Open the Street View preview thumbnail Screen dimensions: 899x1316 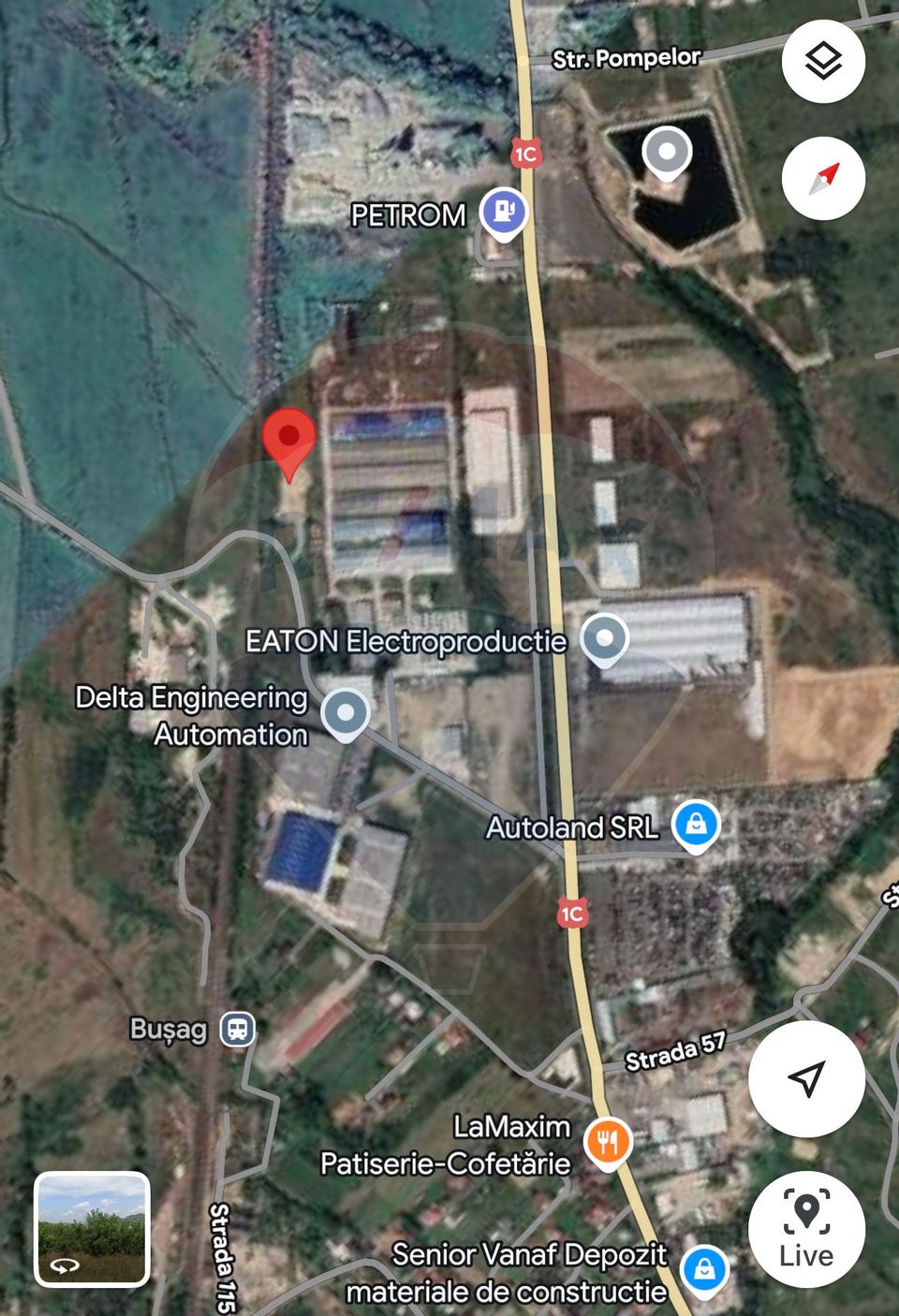pos(92,1229)
